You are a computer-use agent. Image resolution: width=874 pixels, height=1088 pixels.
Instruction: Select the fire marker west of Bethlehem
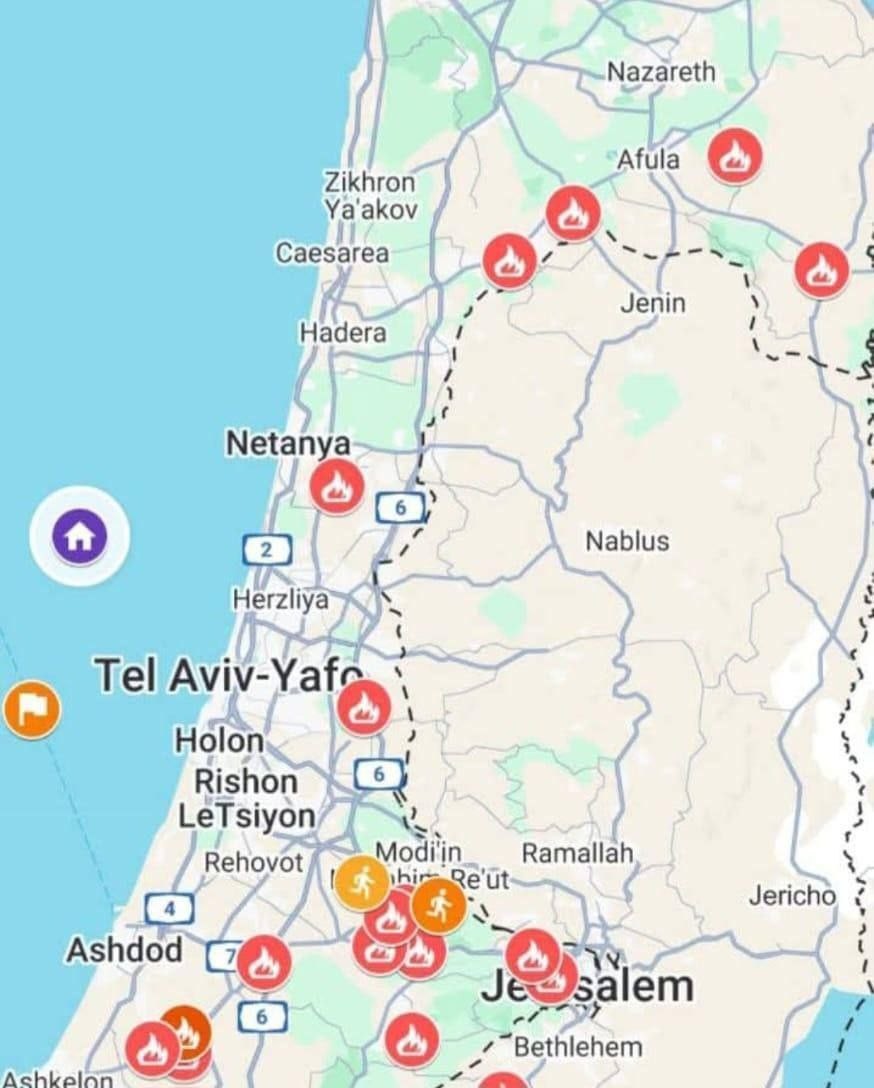[x=411, y=1039]
